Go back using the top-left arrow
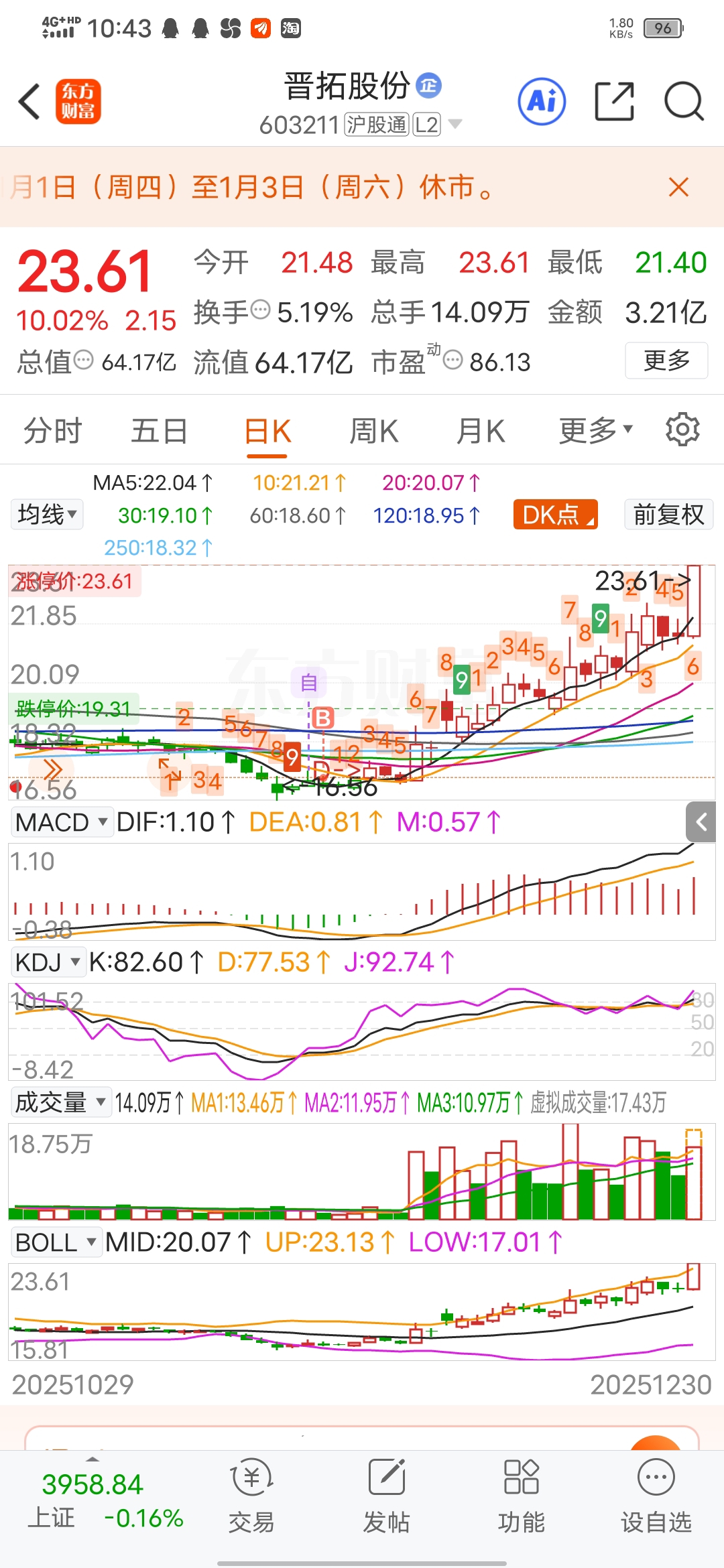724x1568 pixels. coord(29,102)
